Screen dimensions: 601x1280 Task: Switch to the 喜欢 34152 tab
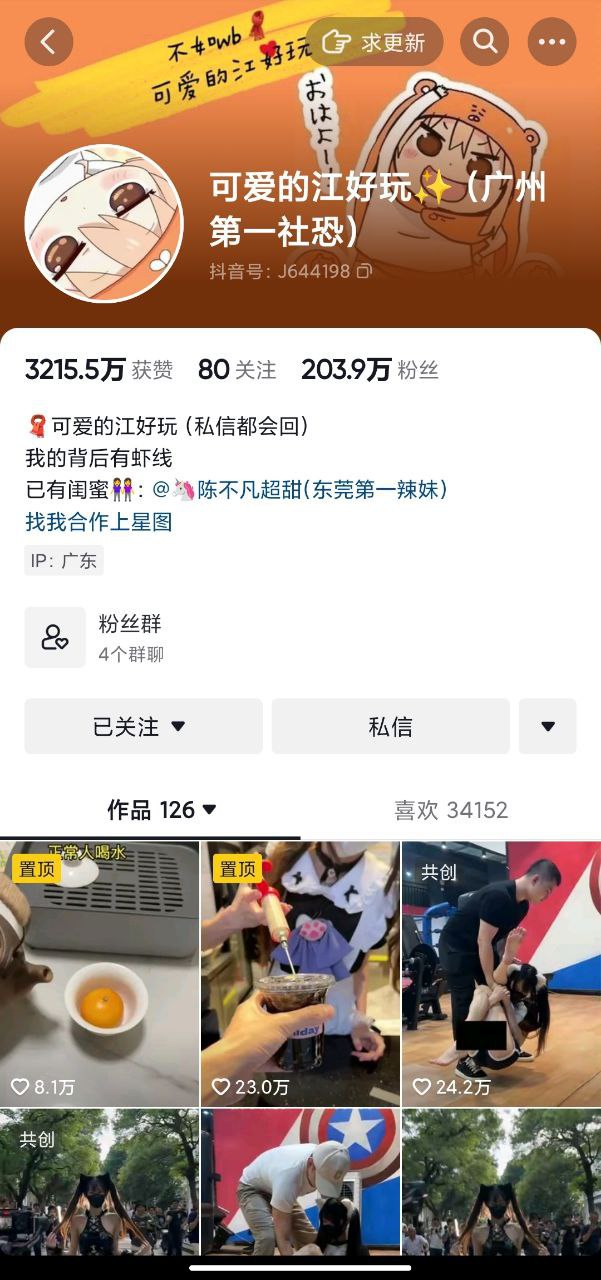pyautogui.click(x=450, y=810)
